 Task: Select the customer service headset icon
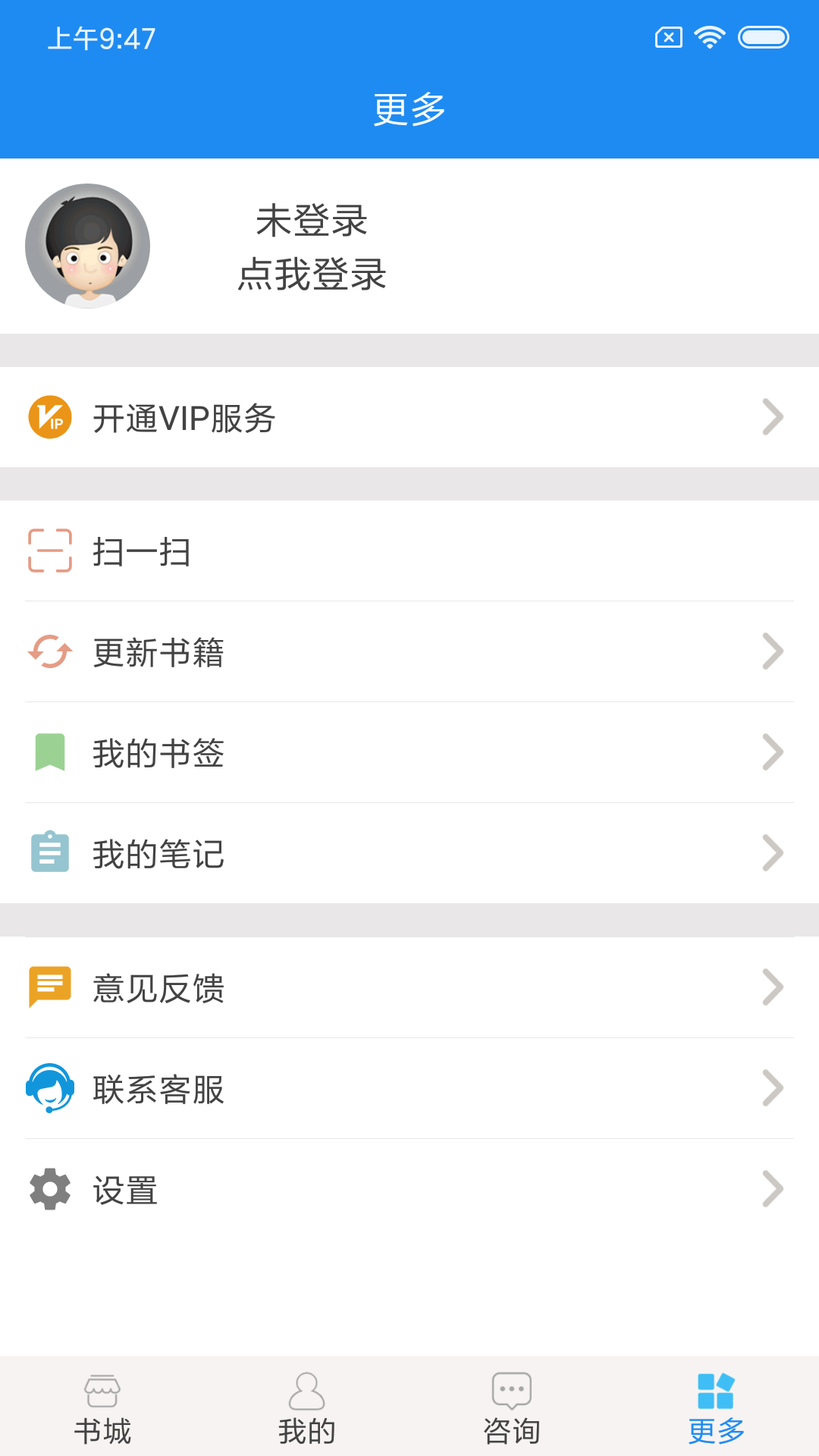[x=49, y=1089]
